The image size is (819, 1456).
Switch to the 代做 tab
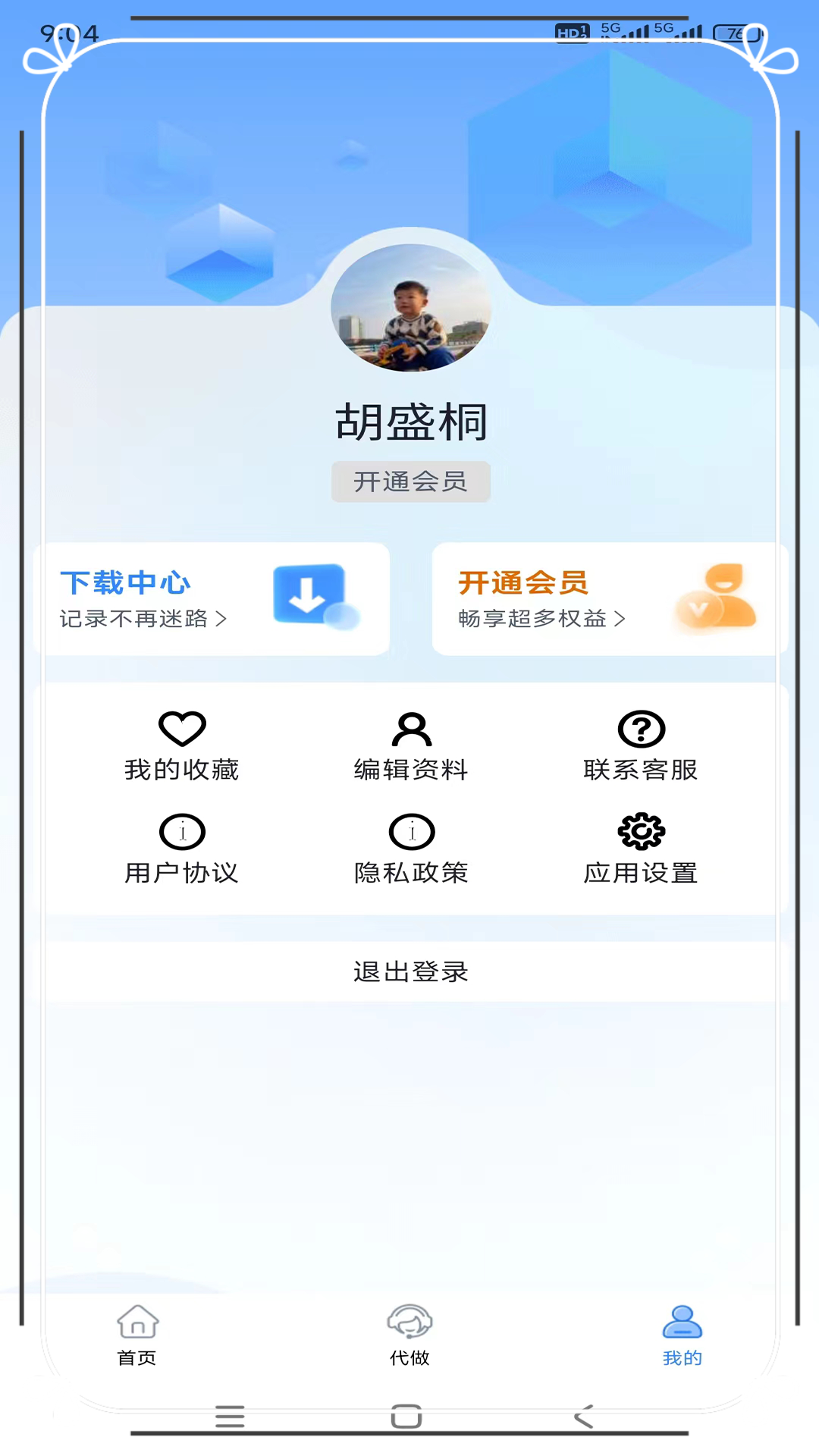[x=409, y=1335]
